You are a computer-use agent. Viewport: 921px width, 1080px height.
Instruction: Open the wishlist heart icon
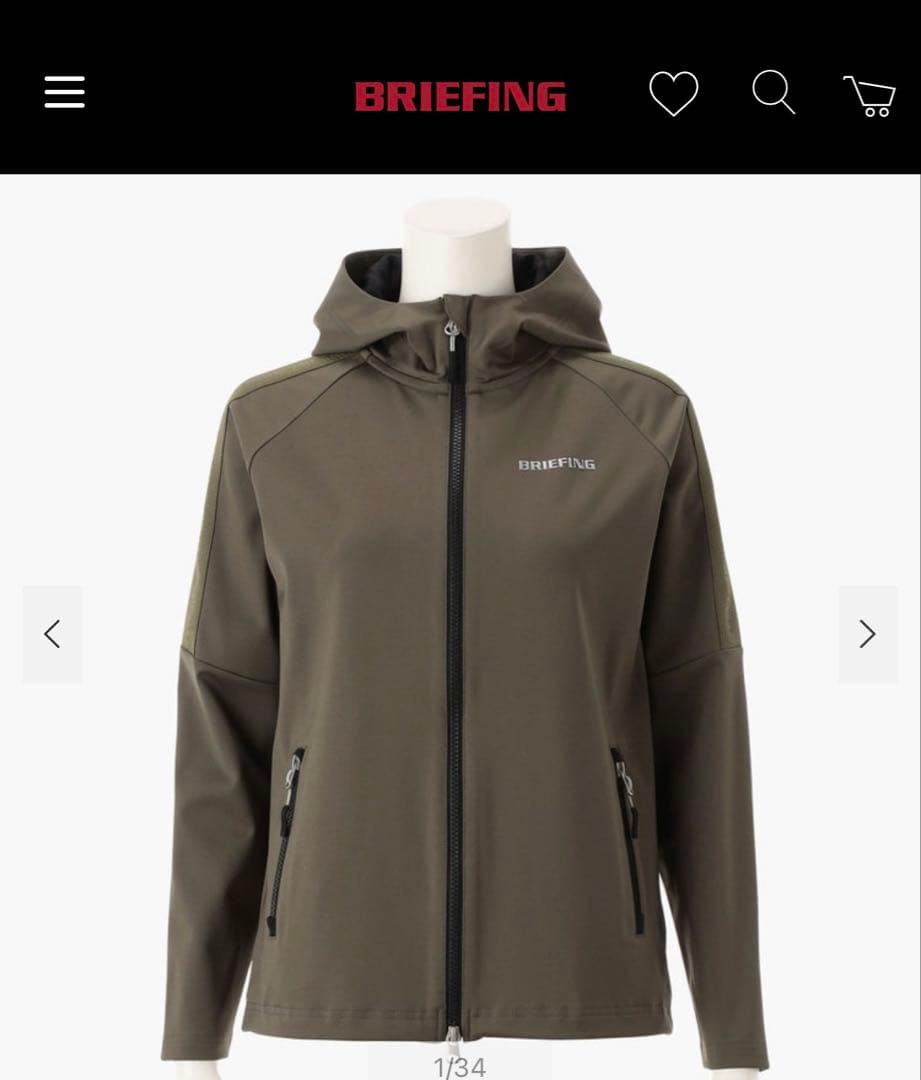coord(673,95)
